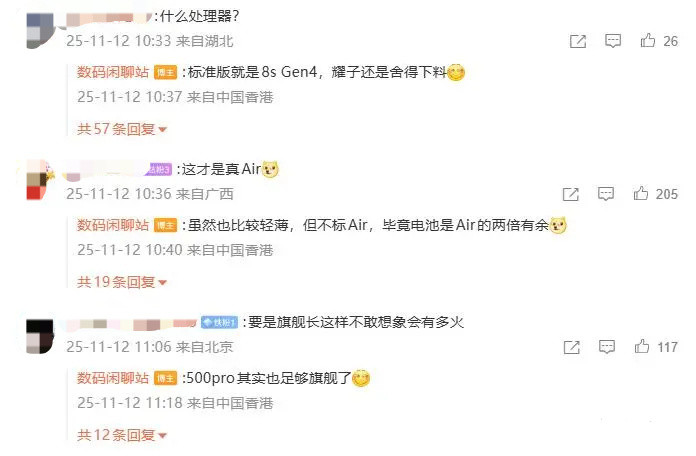Viewport: 696px width, 456px height.
Task: Share the 这才是真Air comment
Action: (x=571, y=194)
